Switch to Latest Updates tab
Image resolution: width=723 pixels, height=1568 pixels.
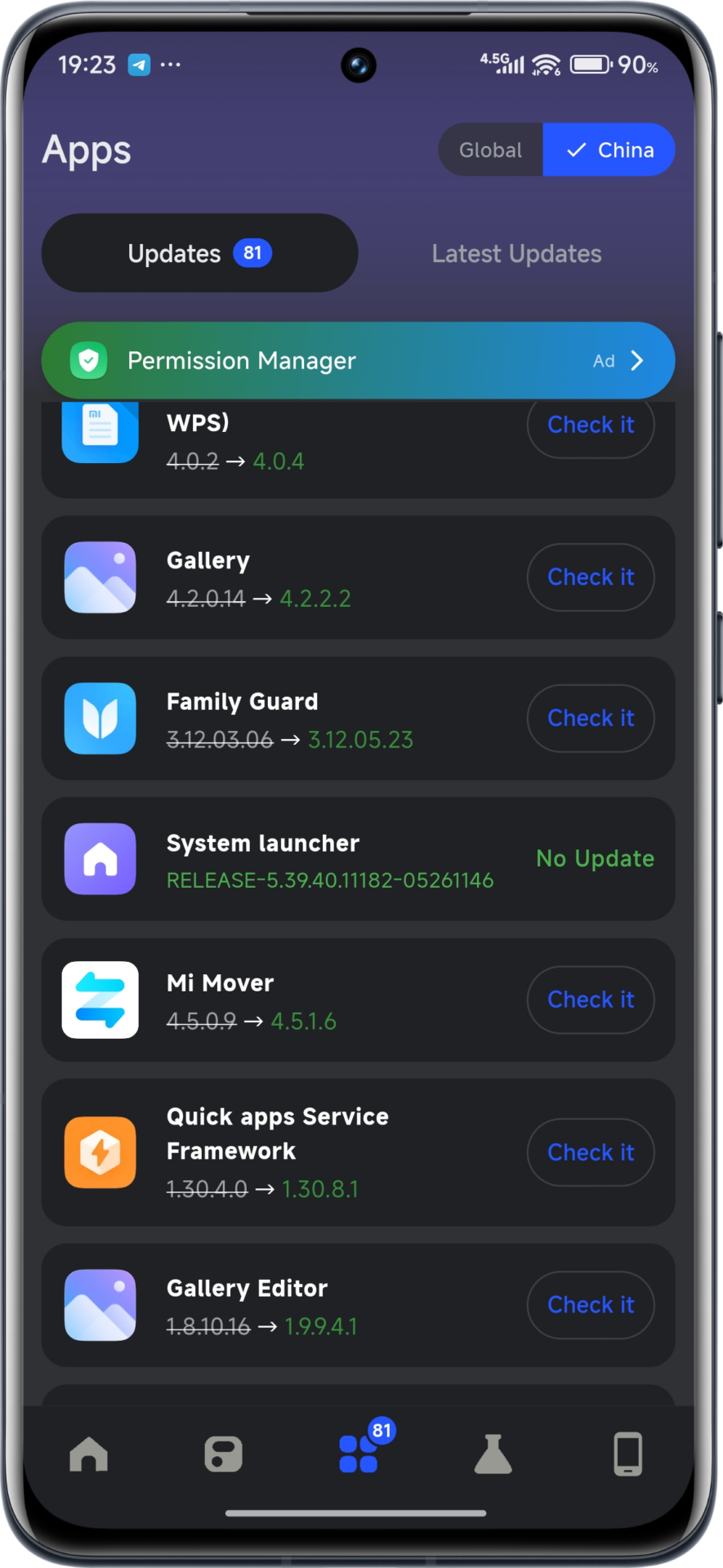click(x=516, y=253)
